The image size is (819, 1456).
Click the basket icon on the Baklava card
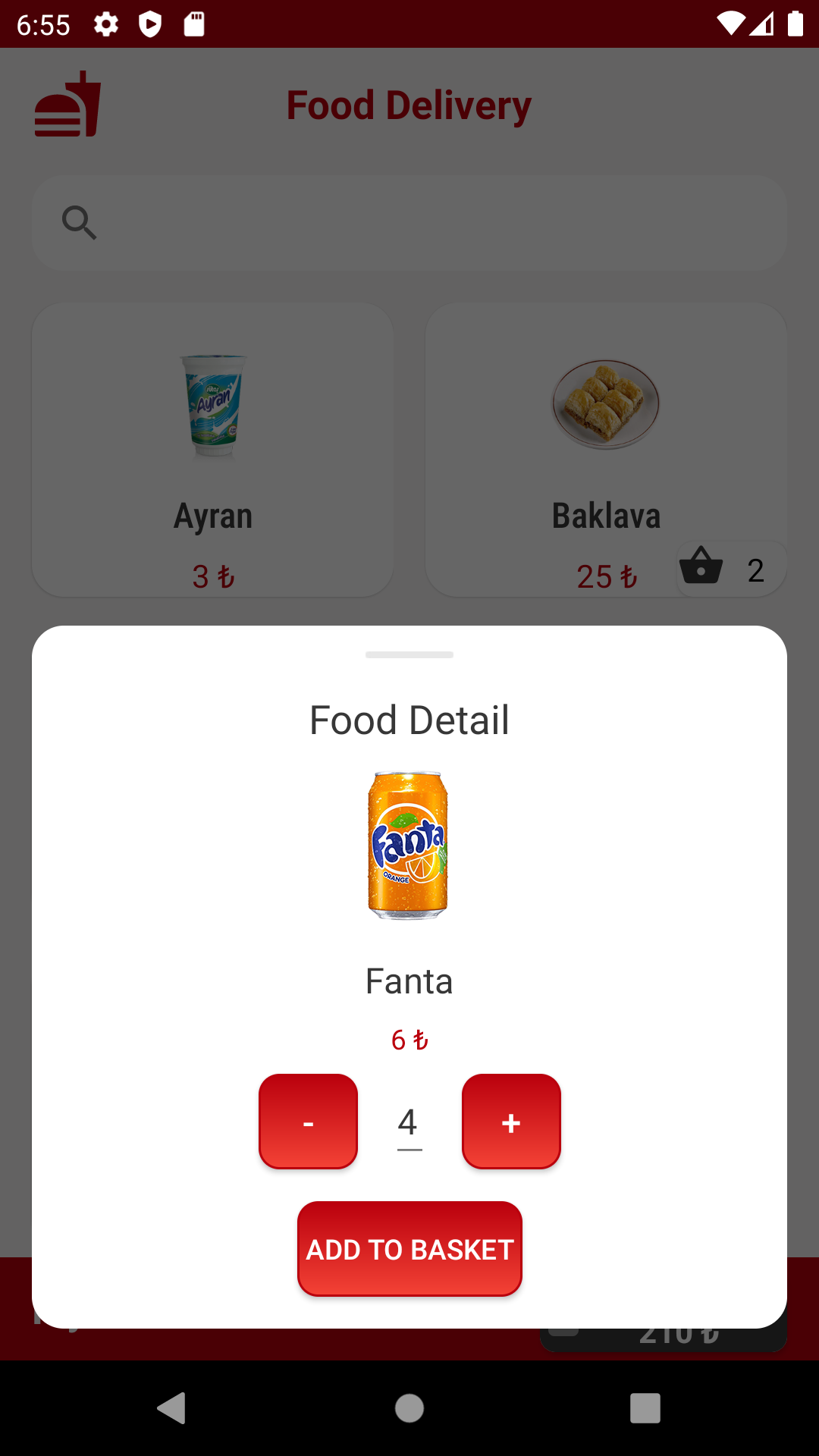pos(702,567)
